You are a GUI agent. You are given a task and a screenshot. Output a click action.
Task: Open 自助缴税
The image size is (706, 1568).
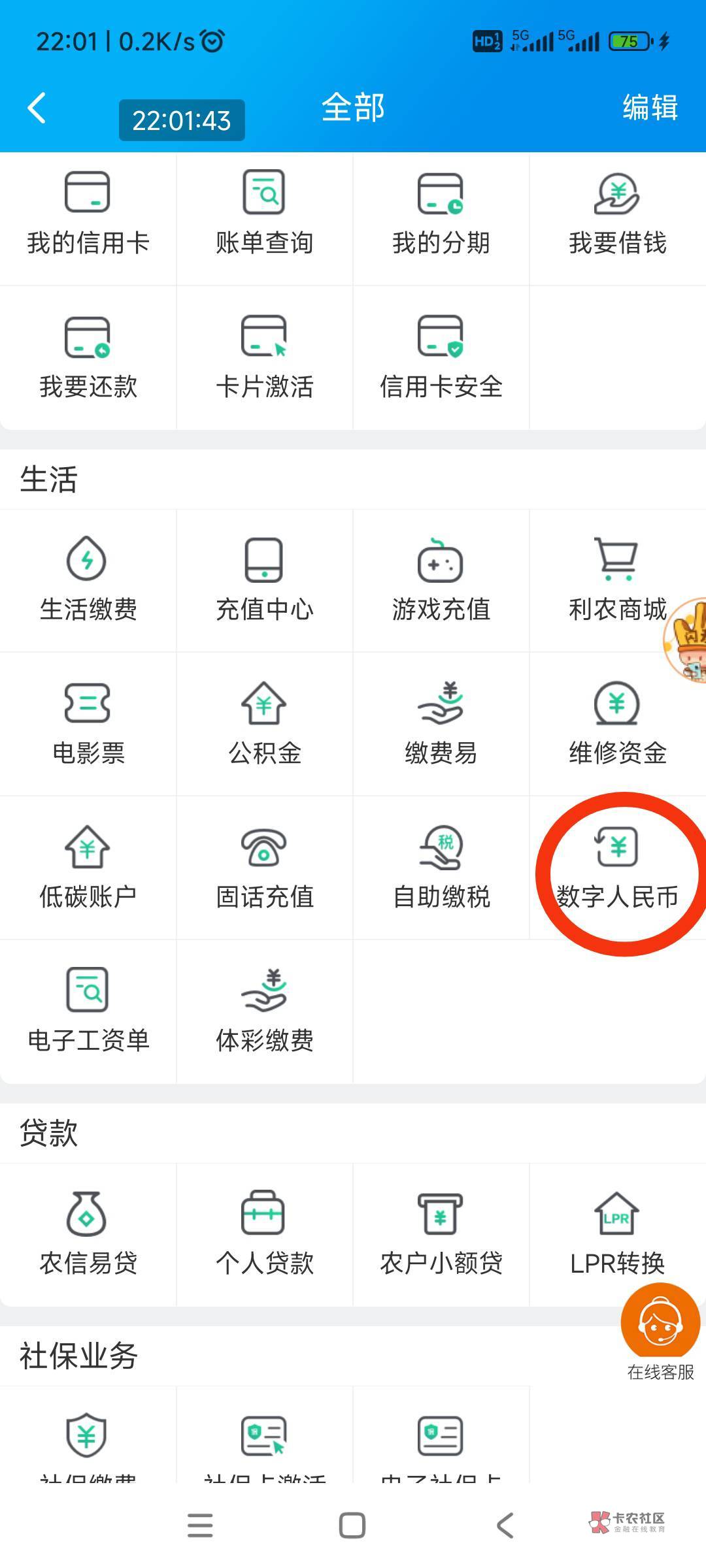coord(441,868)
